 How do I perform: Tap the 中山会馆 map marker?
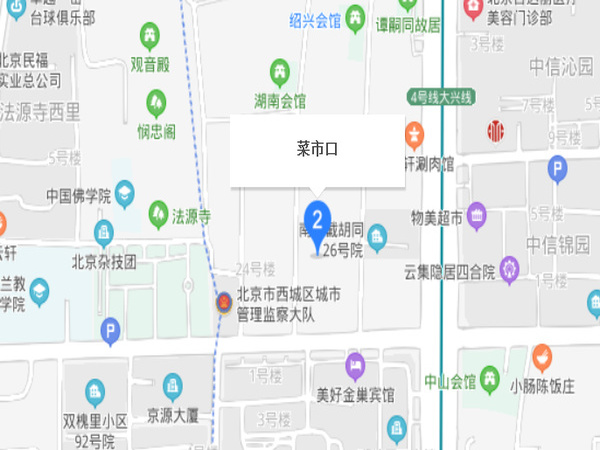point(489,379)
